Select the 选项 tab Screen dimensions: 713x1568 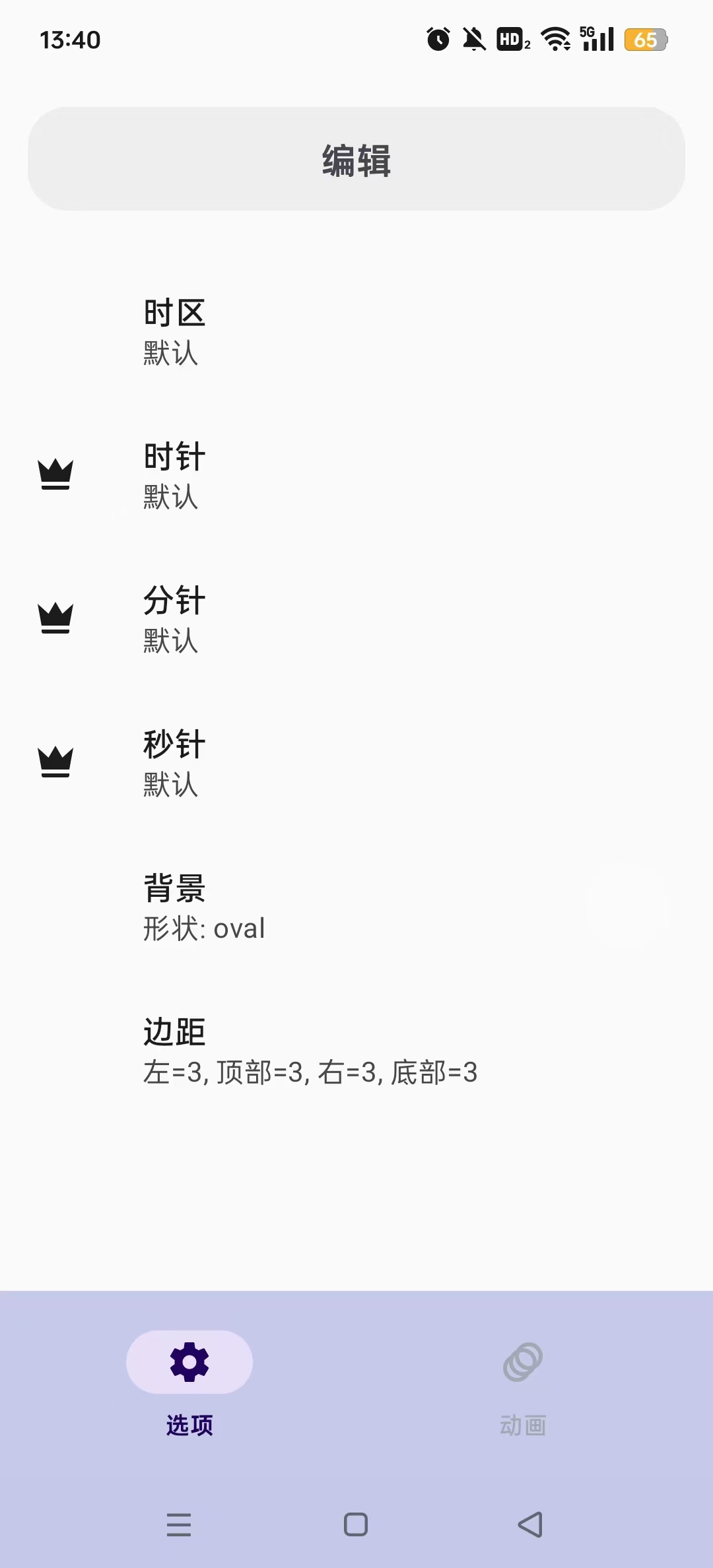[189, 1385]
